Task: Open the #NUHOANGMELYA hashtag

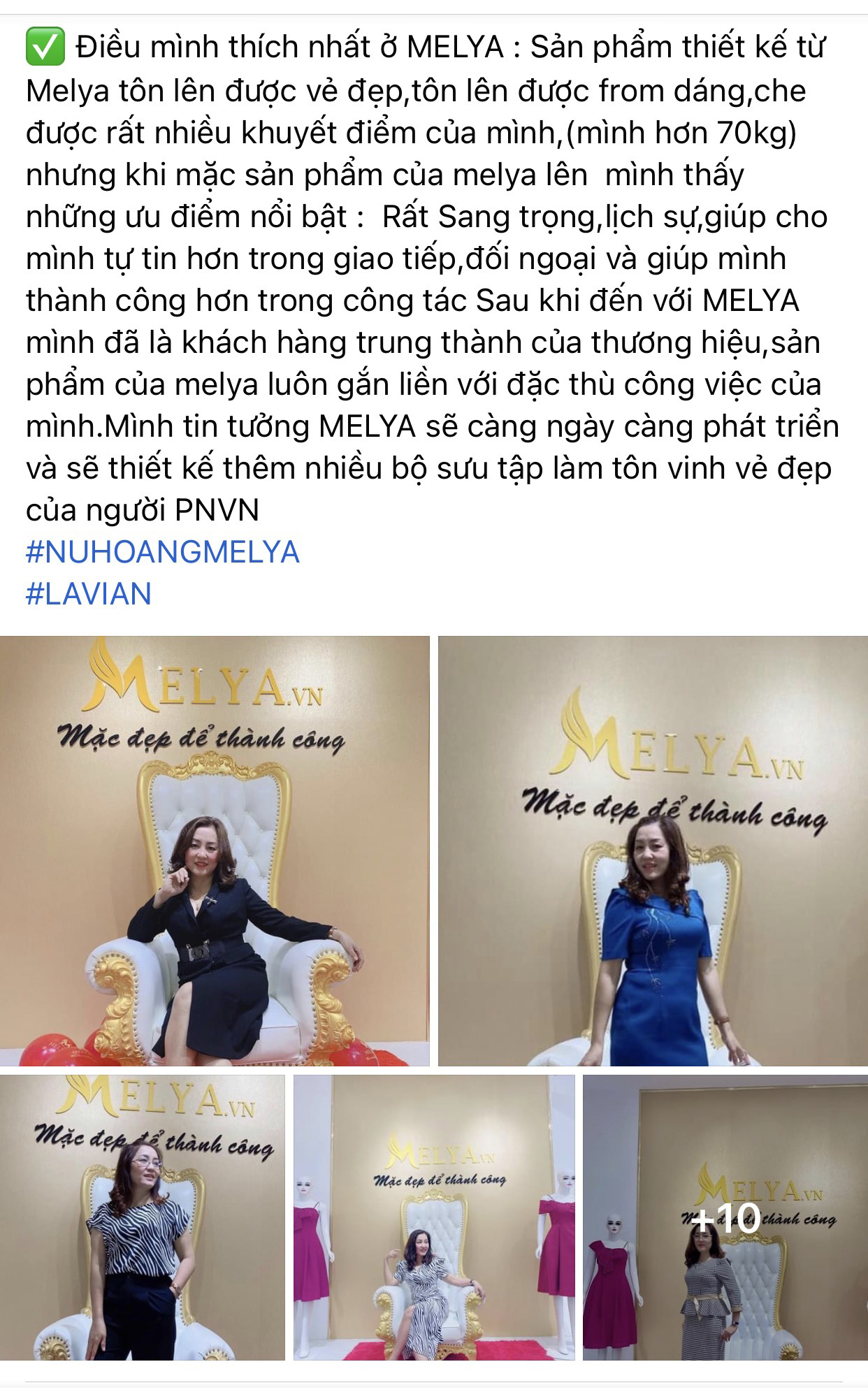Action: coord(162,552)
